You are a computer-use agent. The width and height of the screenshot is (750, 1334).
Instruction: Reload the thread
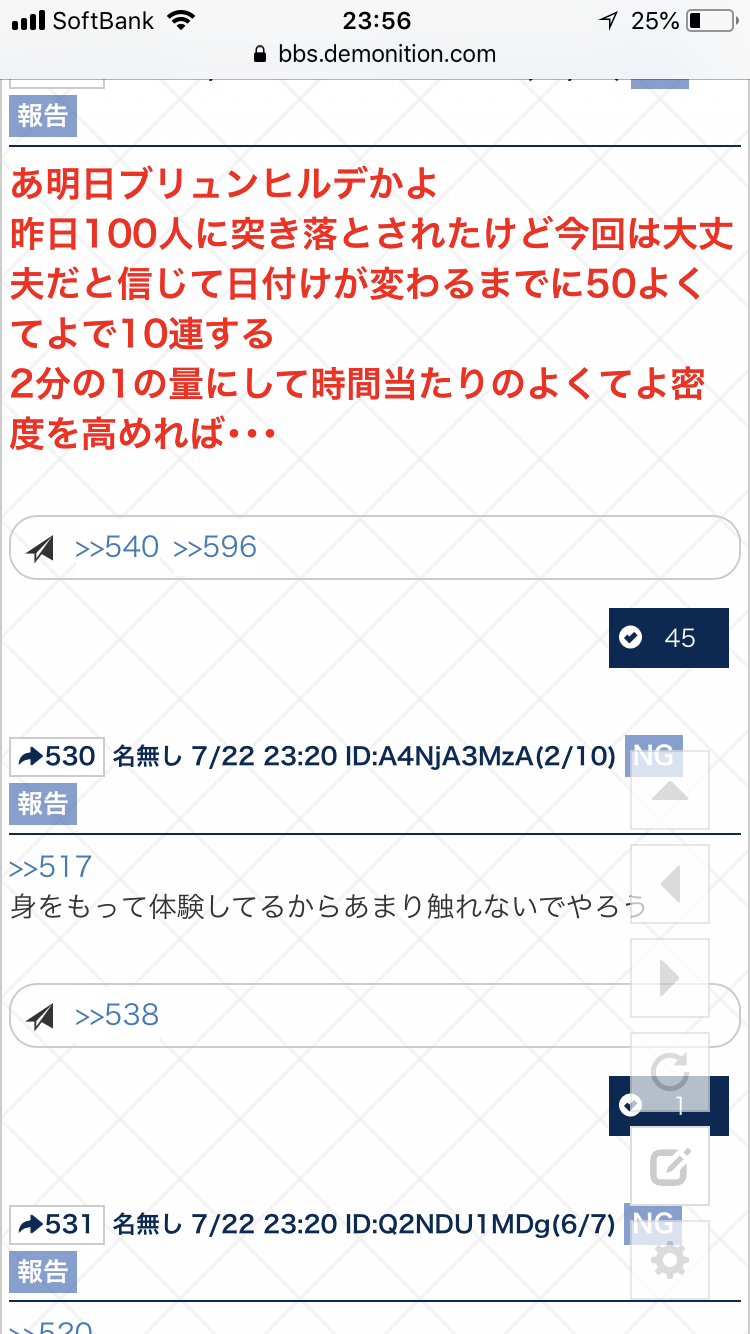pyautogui.click(x=670, y=1073)
